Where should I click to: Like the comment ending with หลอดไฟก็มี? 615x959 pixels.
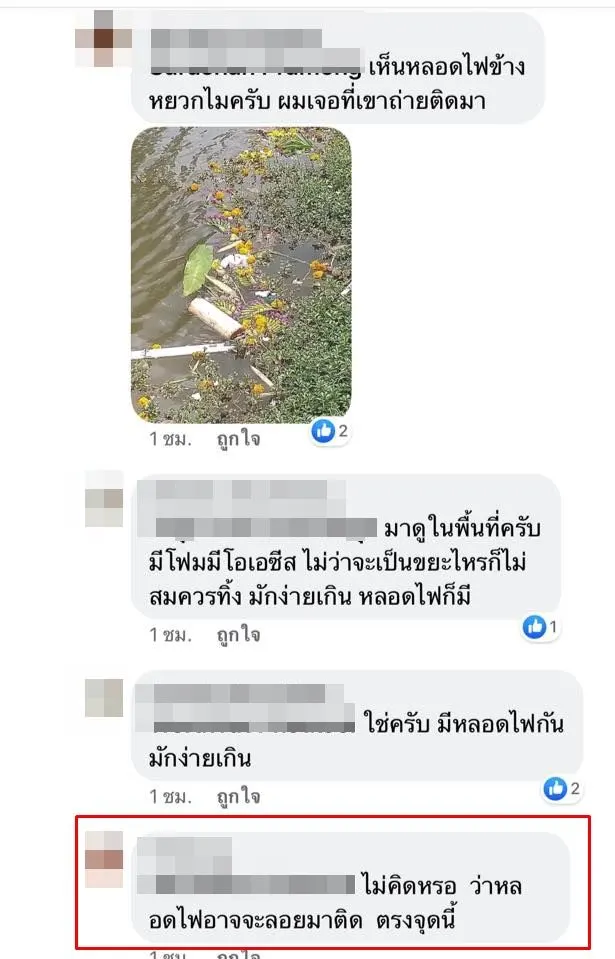(238, 634)
